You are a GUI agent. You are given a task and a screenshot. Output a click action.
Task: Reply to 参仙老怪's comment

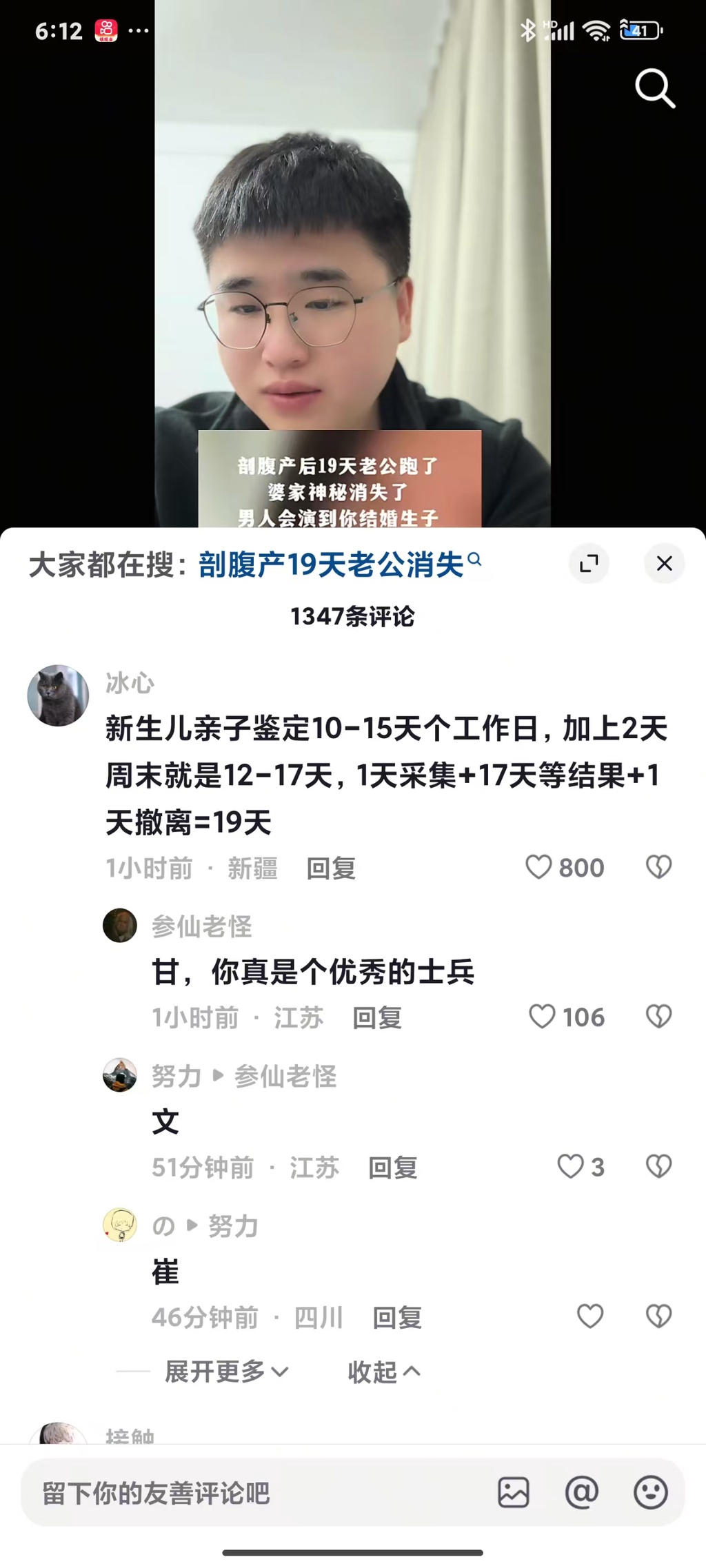tap(377, 1018)
